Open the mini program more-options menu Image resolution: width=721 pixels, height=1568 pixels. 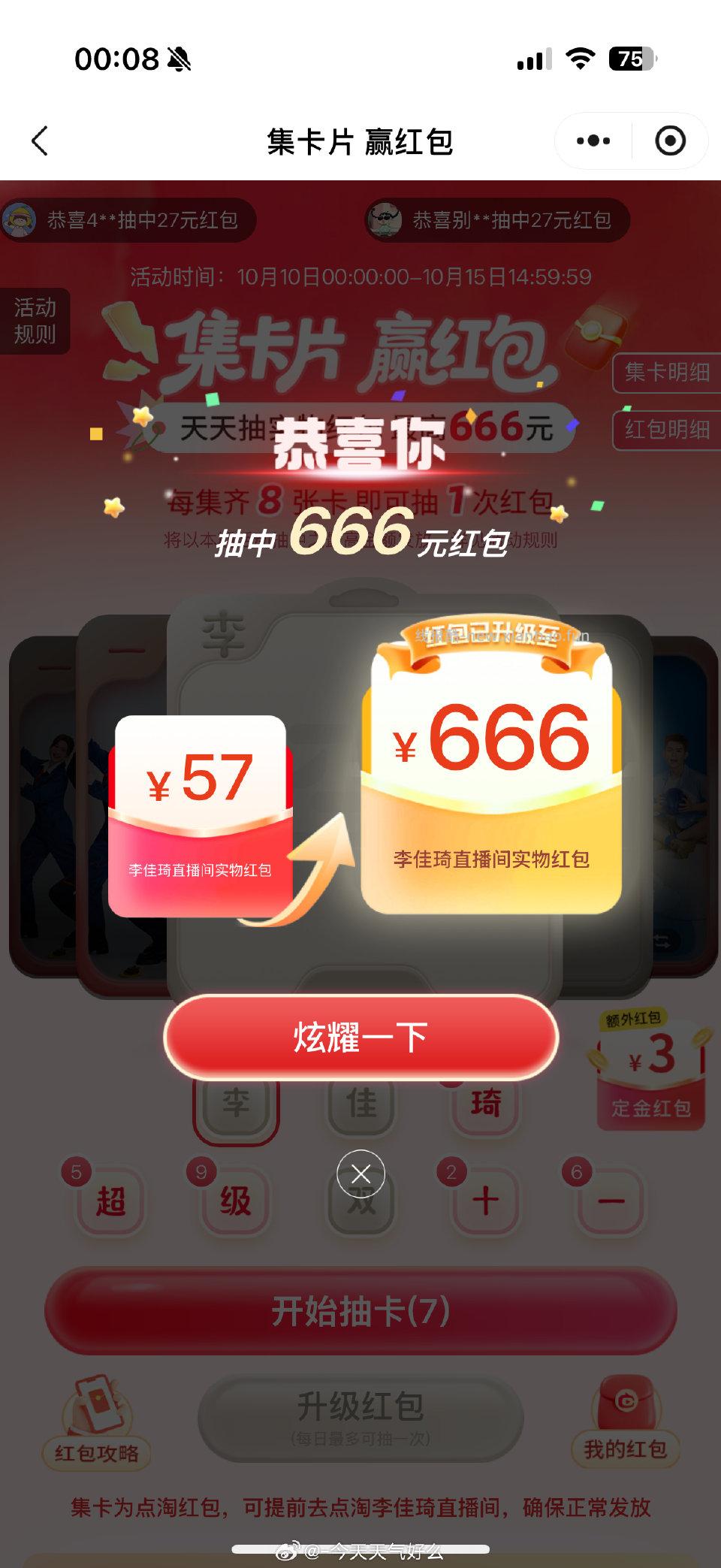(593, 141)
